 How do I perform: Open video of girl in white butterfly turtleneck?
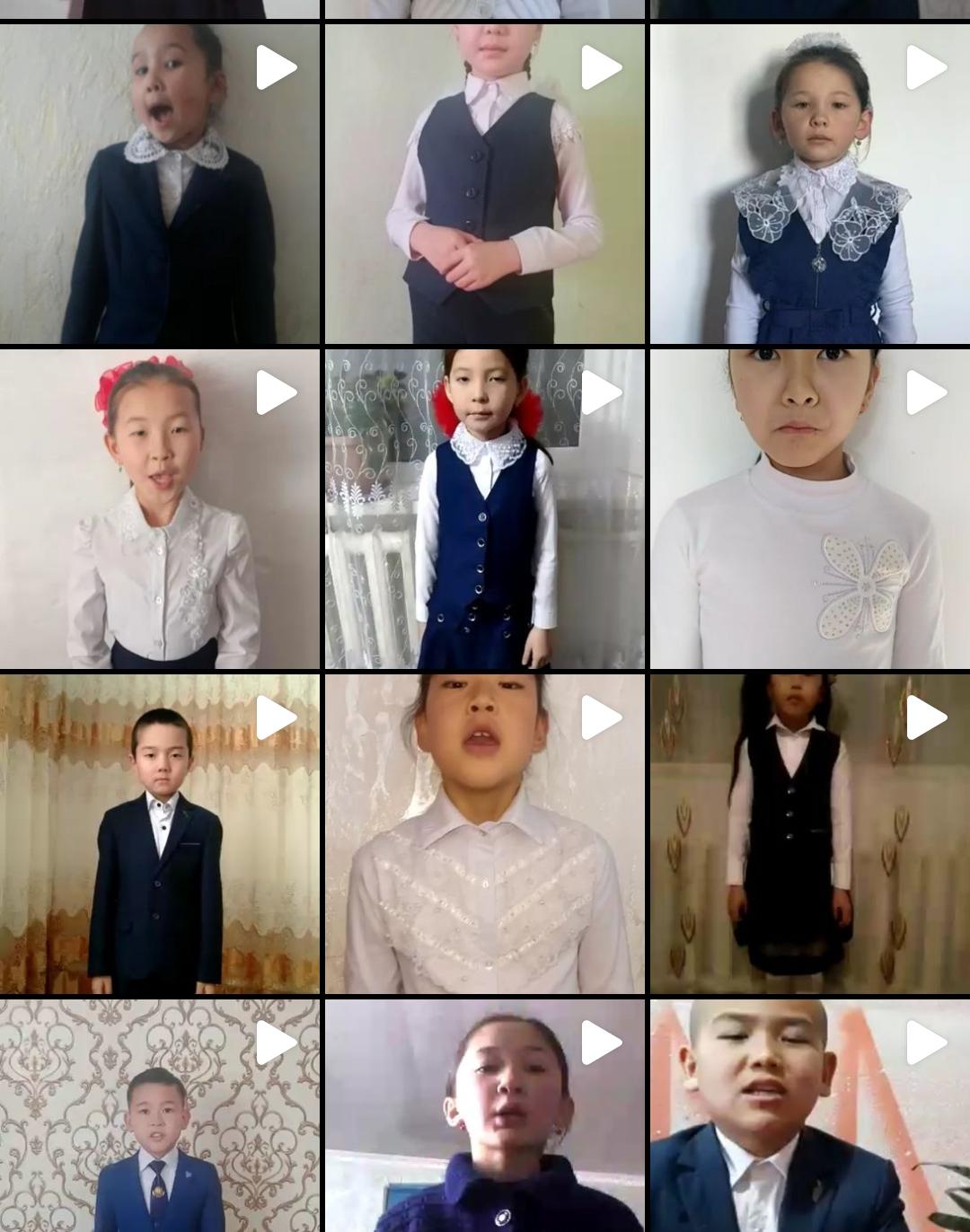809,509
